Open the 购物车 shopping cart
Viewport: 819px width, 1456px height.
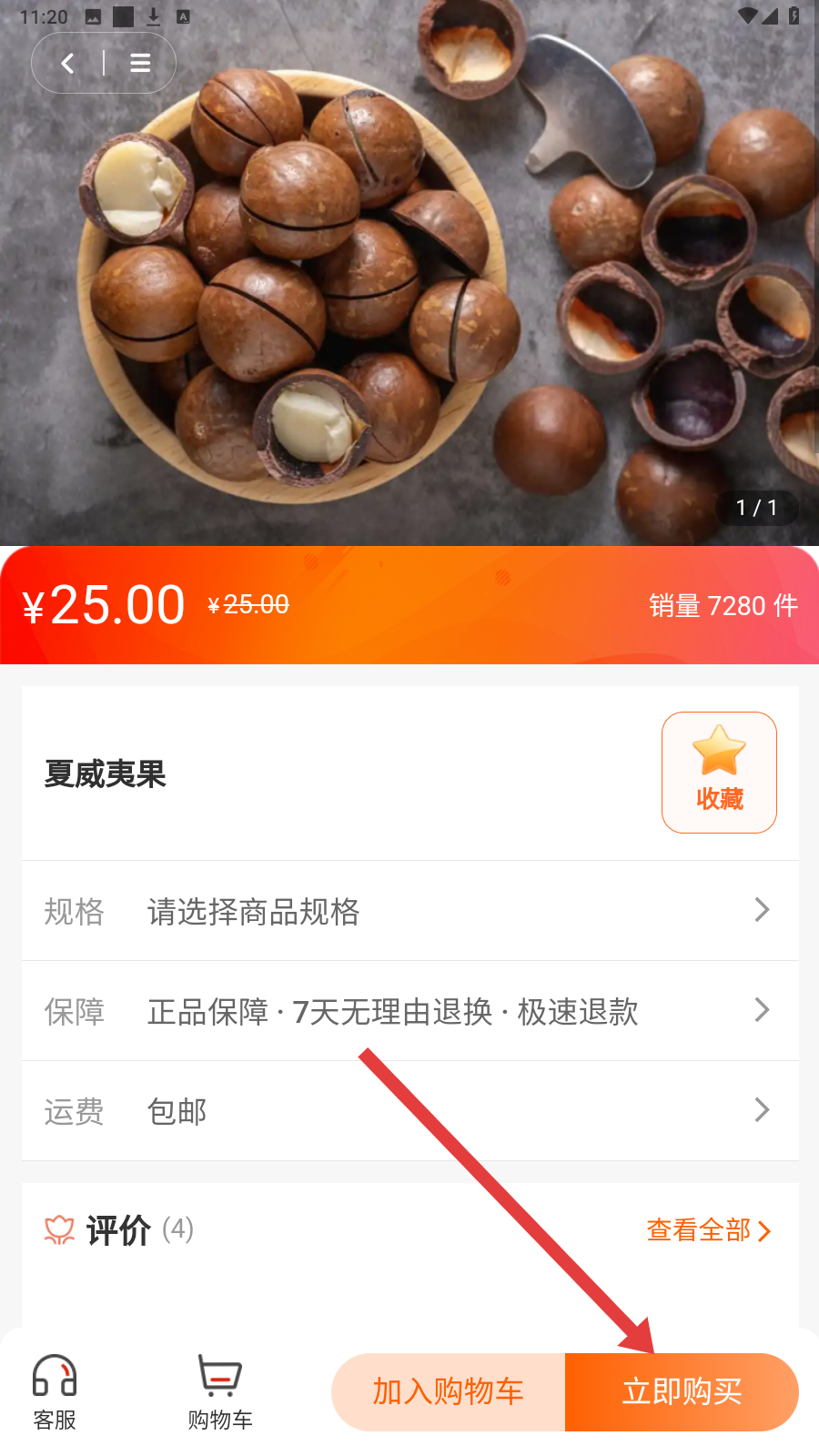[x=219, y=1392]
